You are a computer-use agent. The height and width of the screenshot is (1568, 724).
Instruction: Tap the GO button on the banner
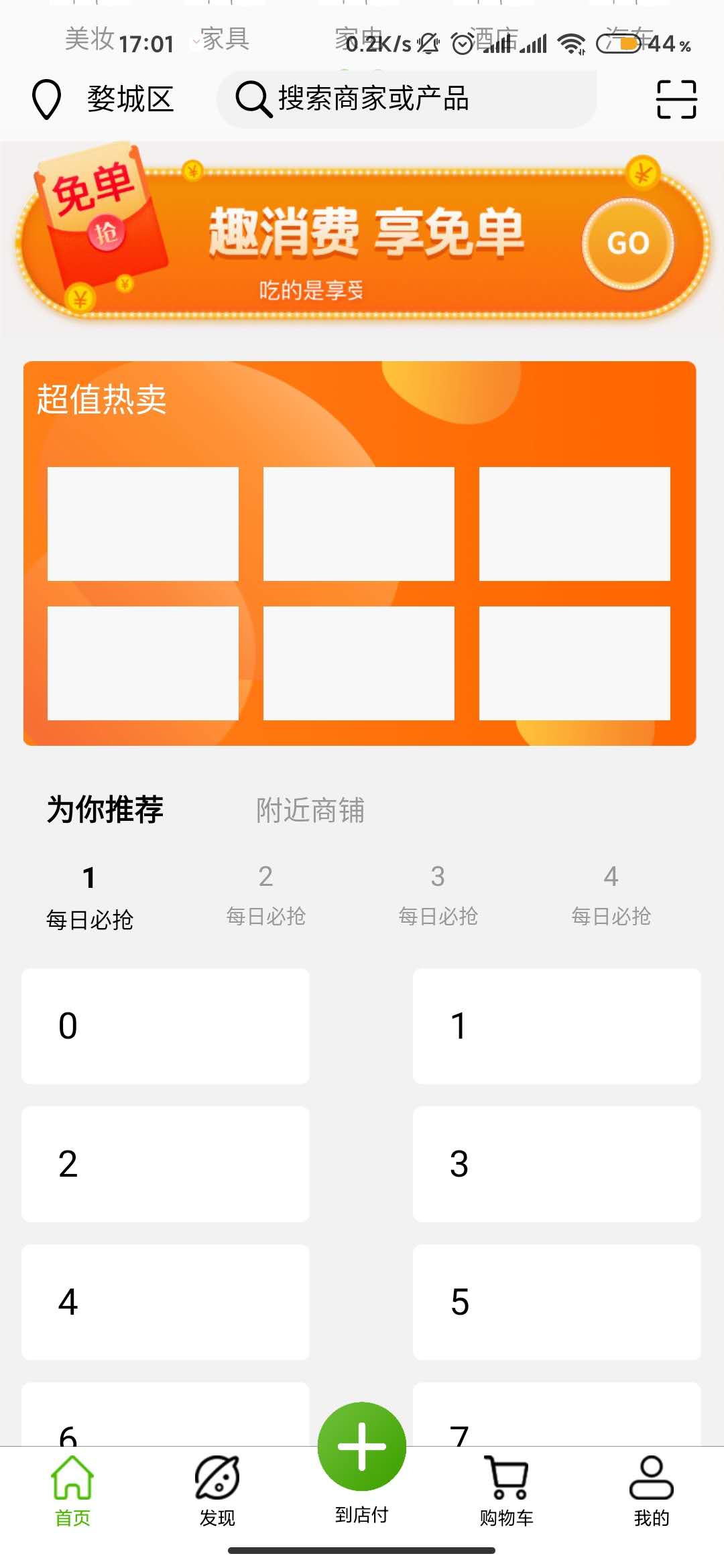pyautogui.click(x=628, y=243)
